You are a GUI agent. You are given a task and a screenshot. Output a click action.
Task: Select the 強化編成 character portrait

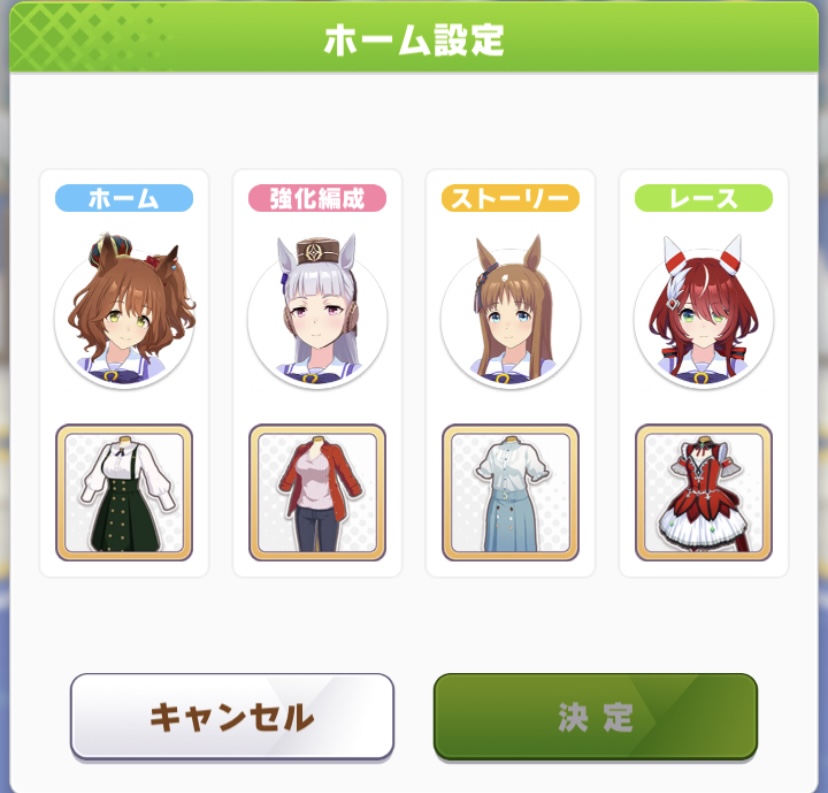click(317, 311)
